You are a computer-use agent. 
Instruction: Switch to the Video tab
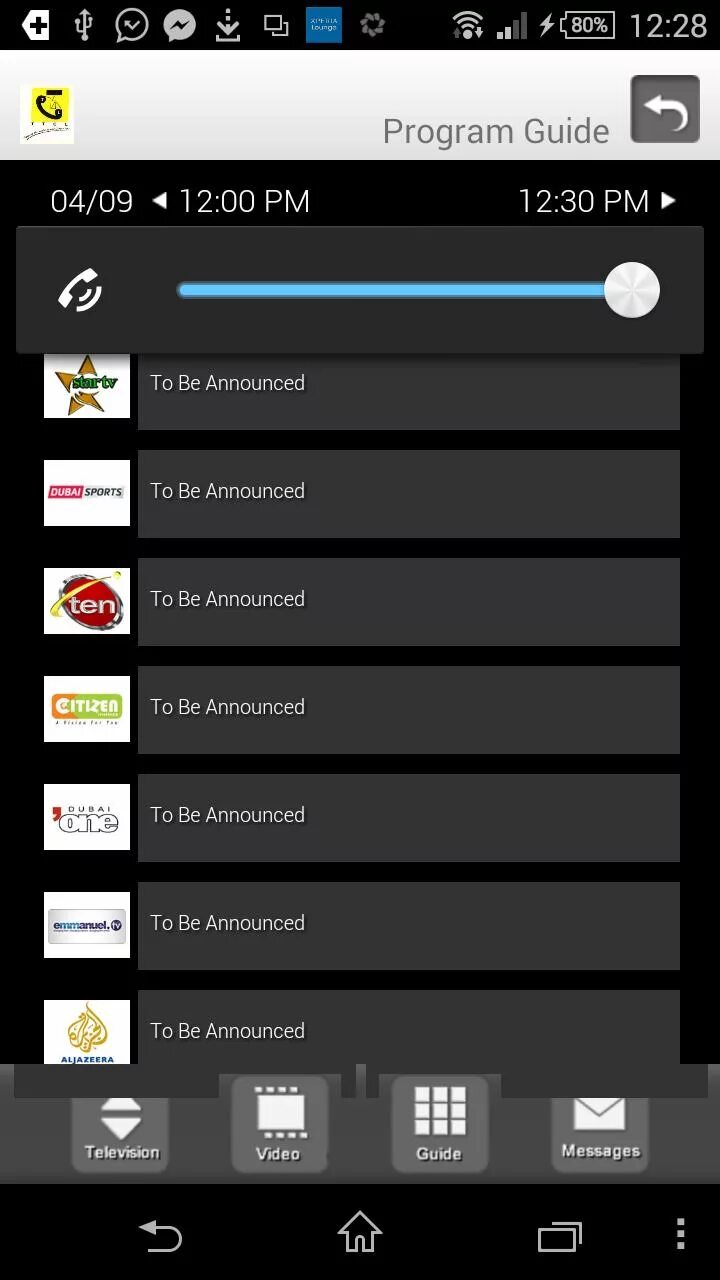click(x=279, y=1124)
